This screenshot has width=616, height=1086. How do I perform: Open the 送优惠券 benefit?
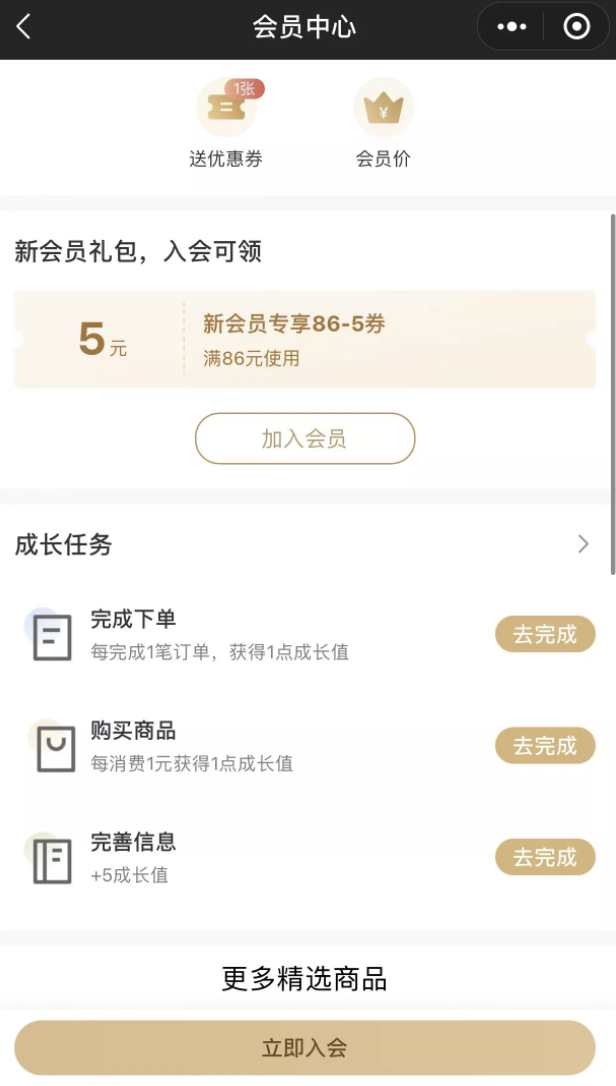226,123
